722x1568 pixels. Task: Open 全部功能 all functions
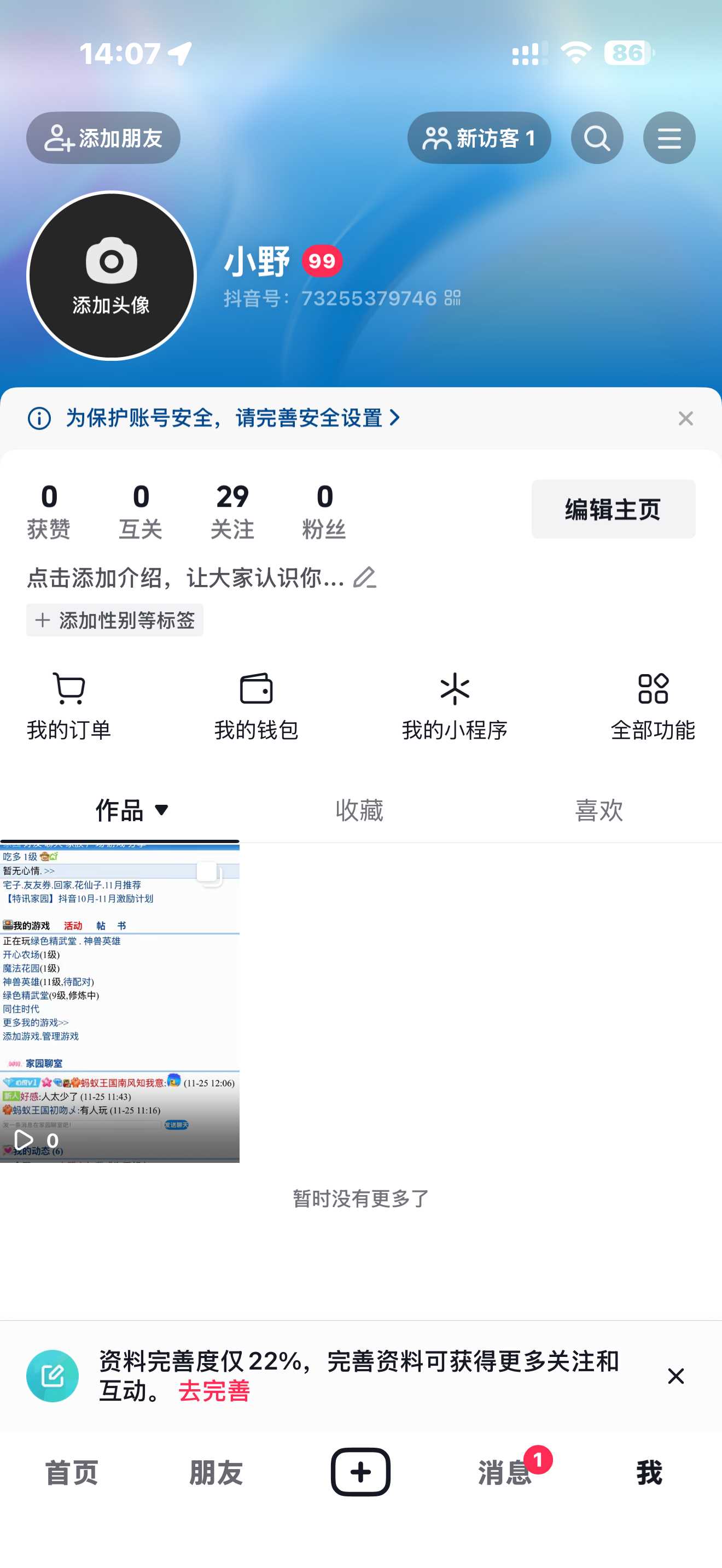click(x=652, y=706)
